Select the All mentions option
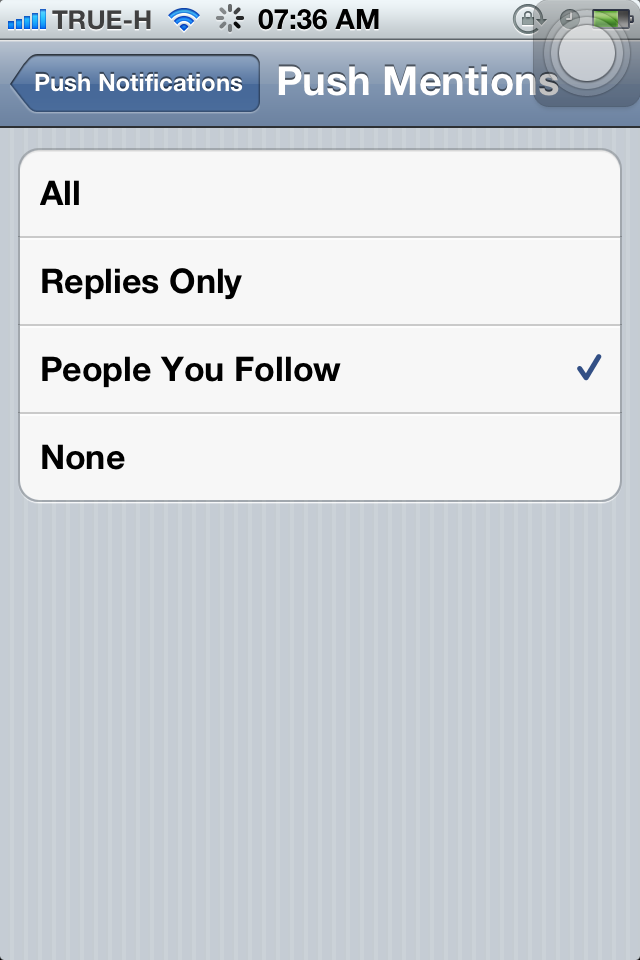640x960 pixels. (320, 194)
